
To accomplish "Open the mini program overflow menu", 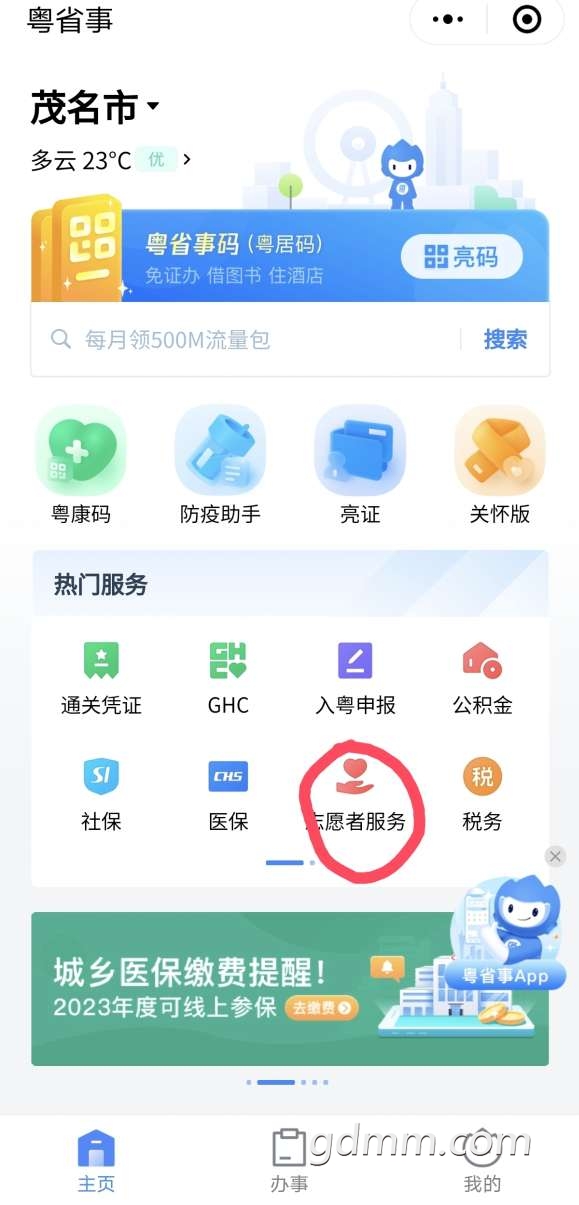I will 448,19.
